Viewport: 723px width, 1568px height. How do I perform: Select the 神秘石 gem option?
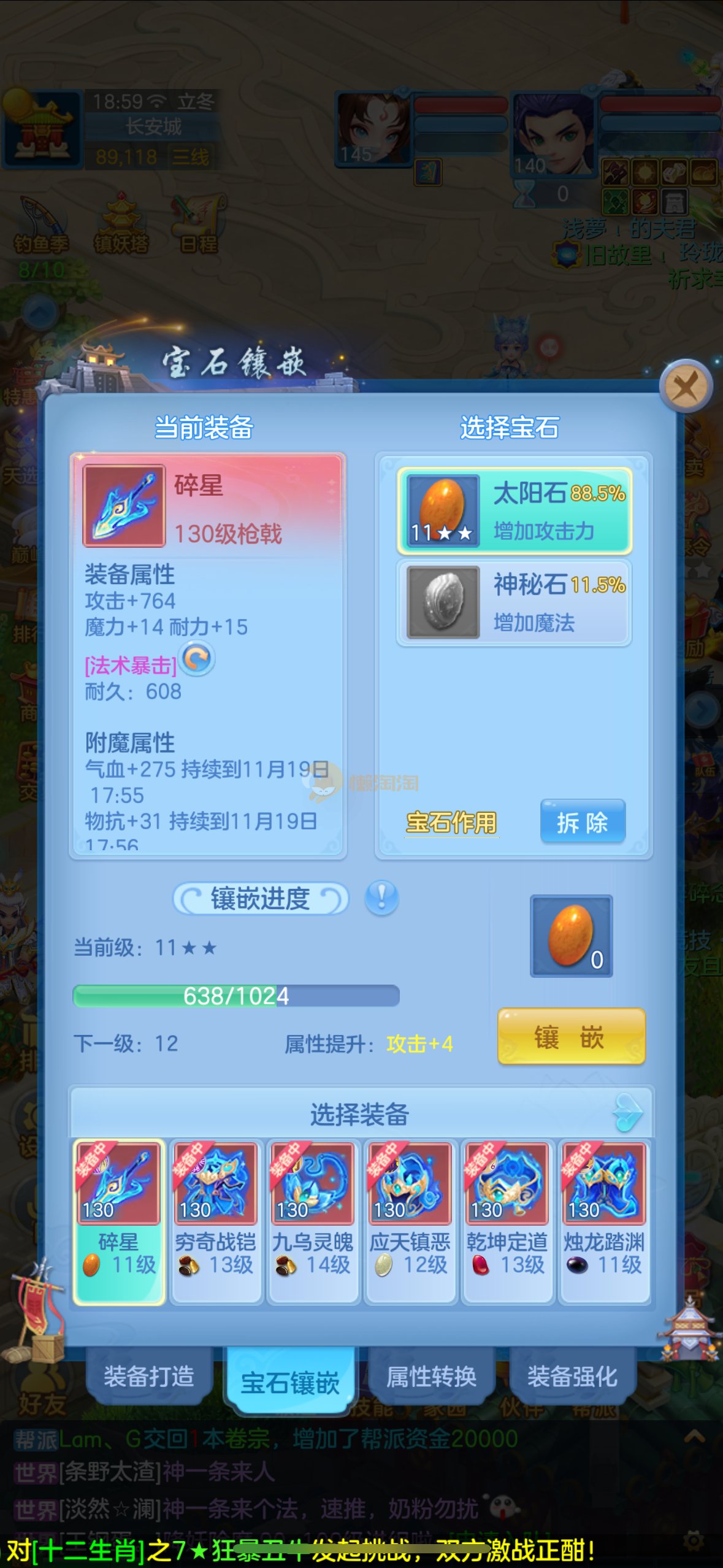pyautogui.click(x=514, y=602)
